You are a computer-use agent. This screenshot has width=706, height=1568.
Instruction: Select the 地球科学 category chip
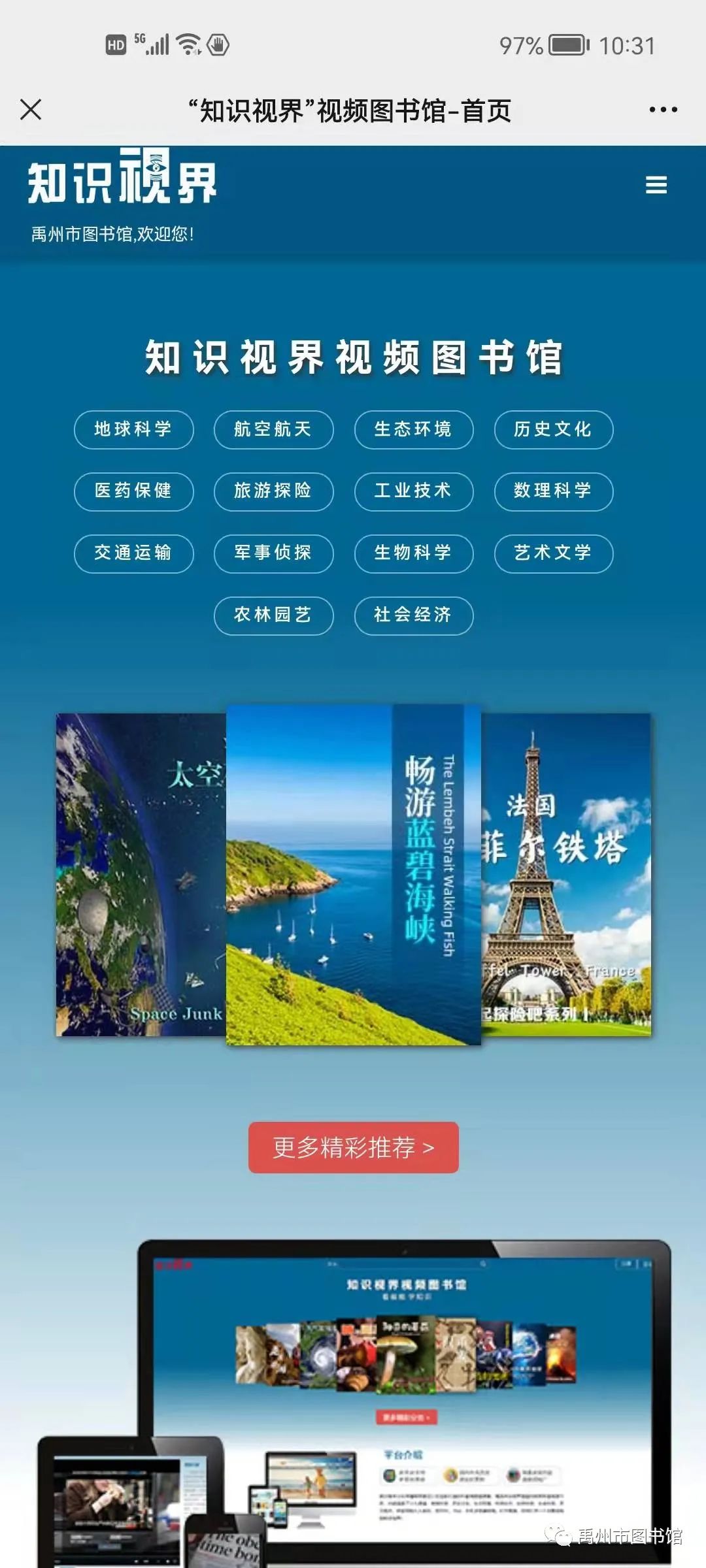[133, 429]
